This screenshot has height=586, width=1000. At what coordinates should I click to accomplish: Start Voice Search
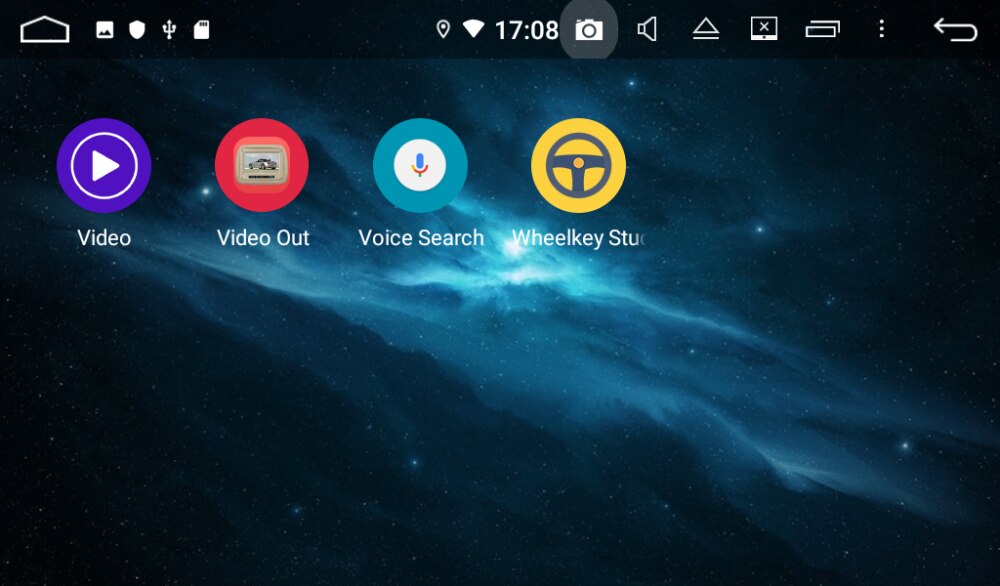[x=420, y=165]
